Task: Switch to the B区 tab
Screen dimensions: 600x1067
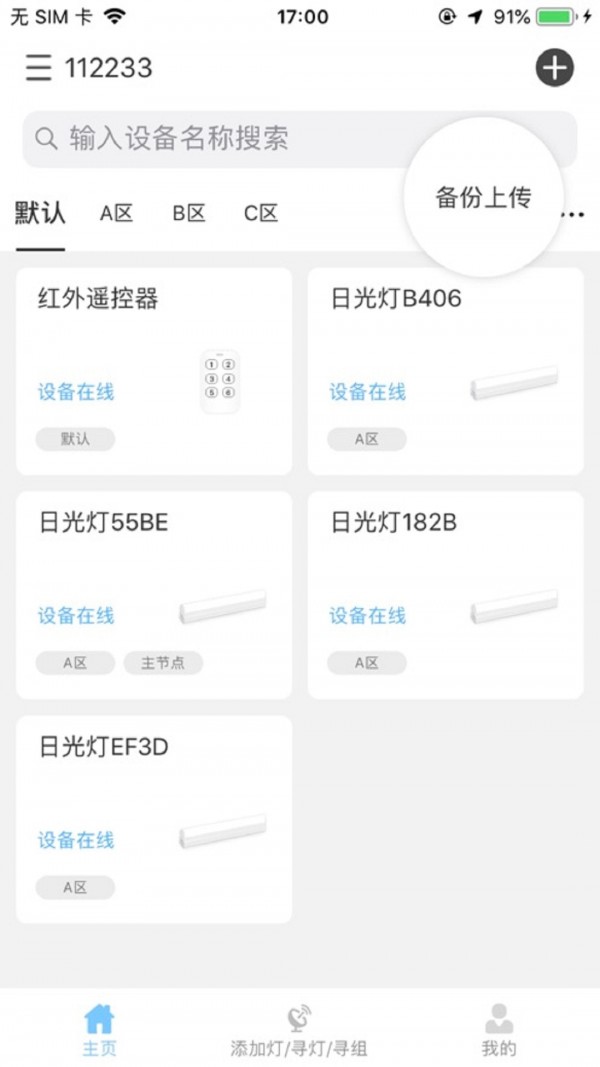Action: click(x=189, y=213)
